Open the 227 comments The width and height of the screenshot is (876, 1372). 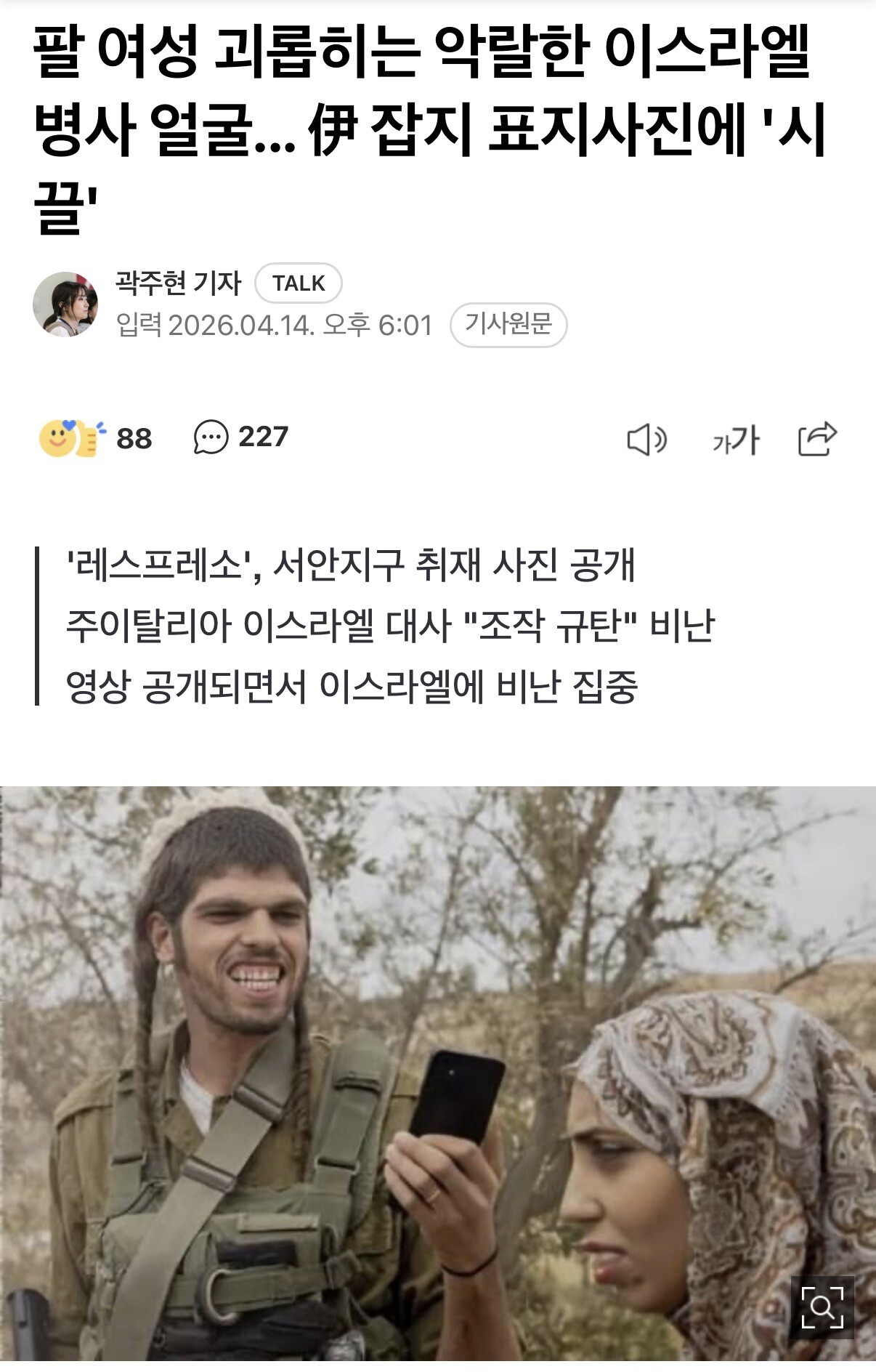[x=241, y=437]
